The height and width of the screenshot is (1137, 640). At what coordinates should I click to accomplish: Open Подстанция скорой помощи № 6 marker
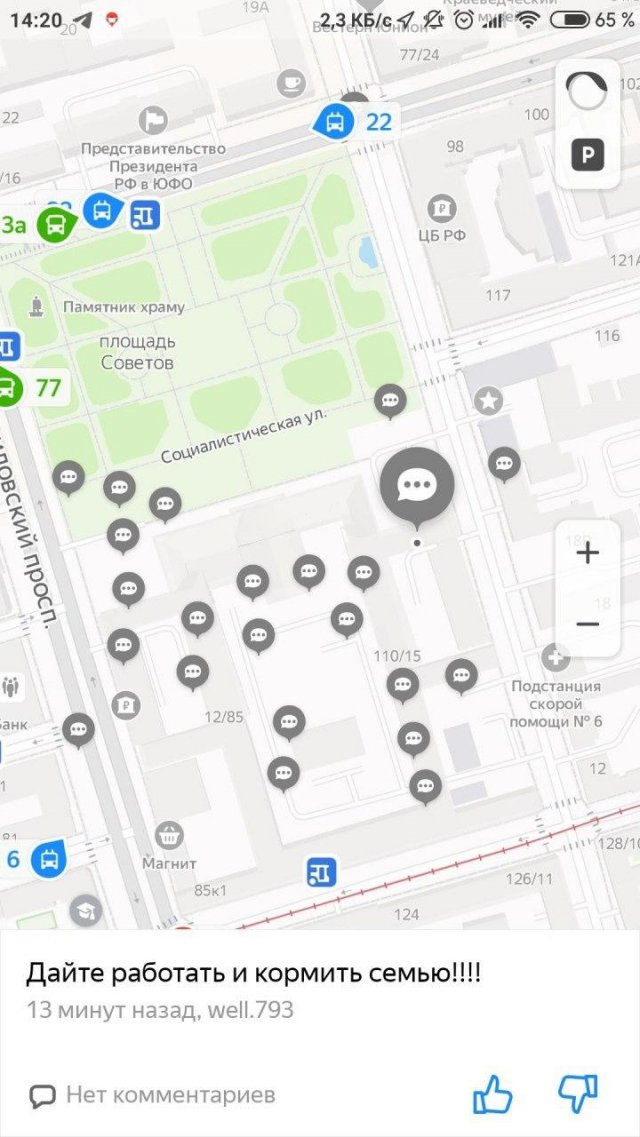556,658
